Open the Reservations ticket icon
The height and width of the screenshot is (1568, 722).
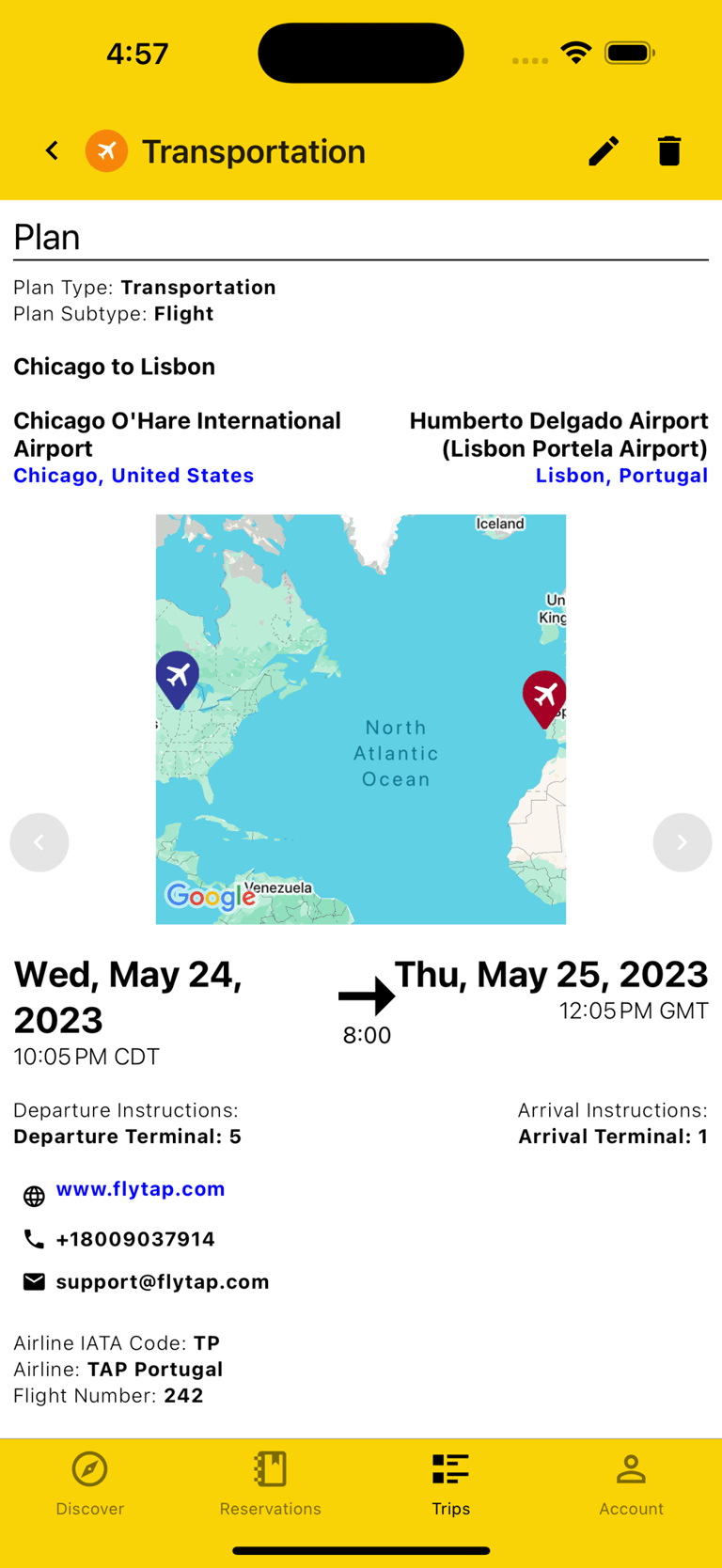click(270, 1468)
